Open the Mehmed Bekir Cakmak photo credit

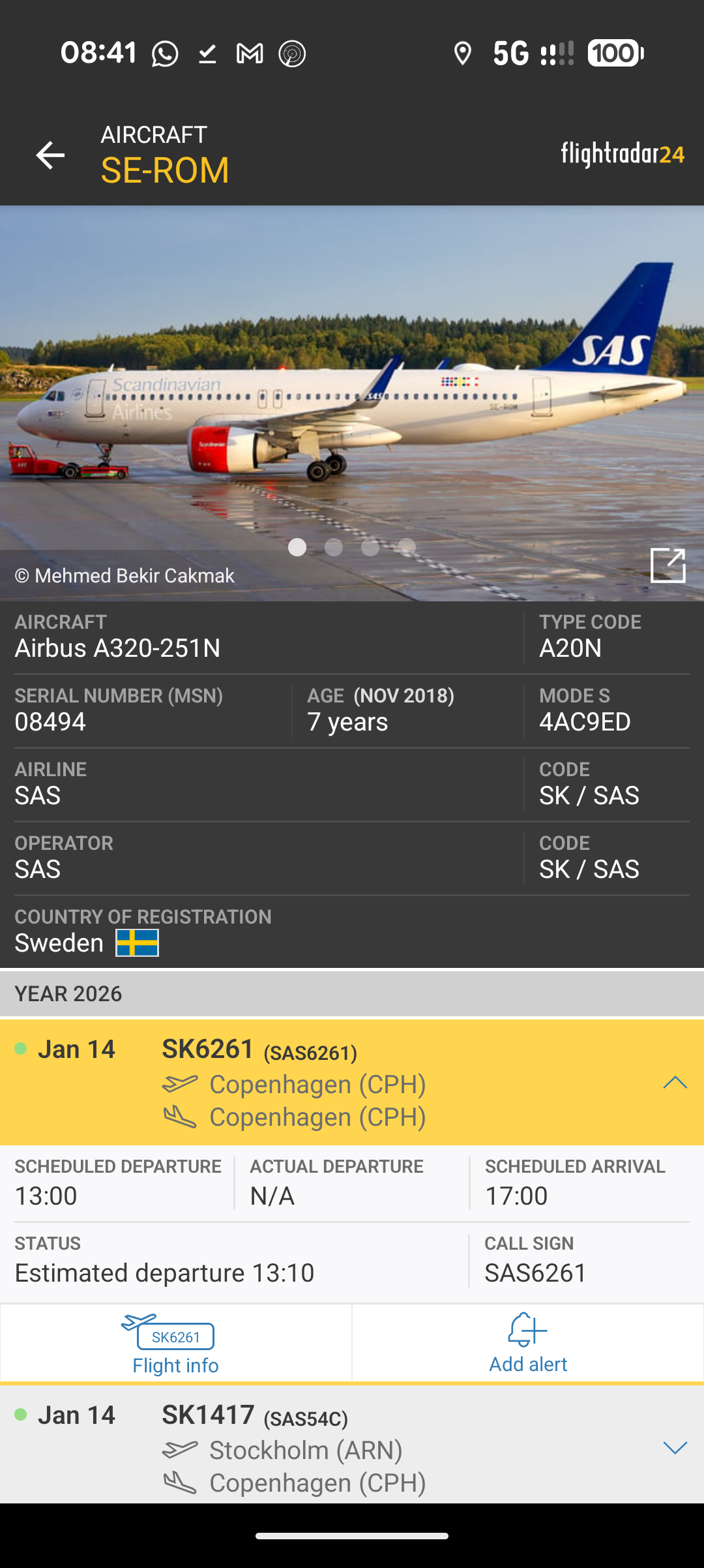point(124,577)
